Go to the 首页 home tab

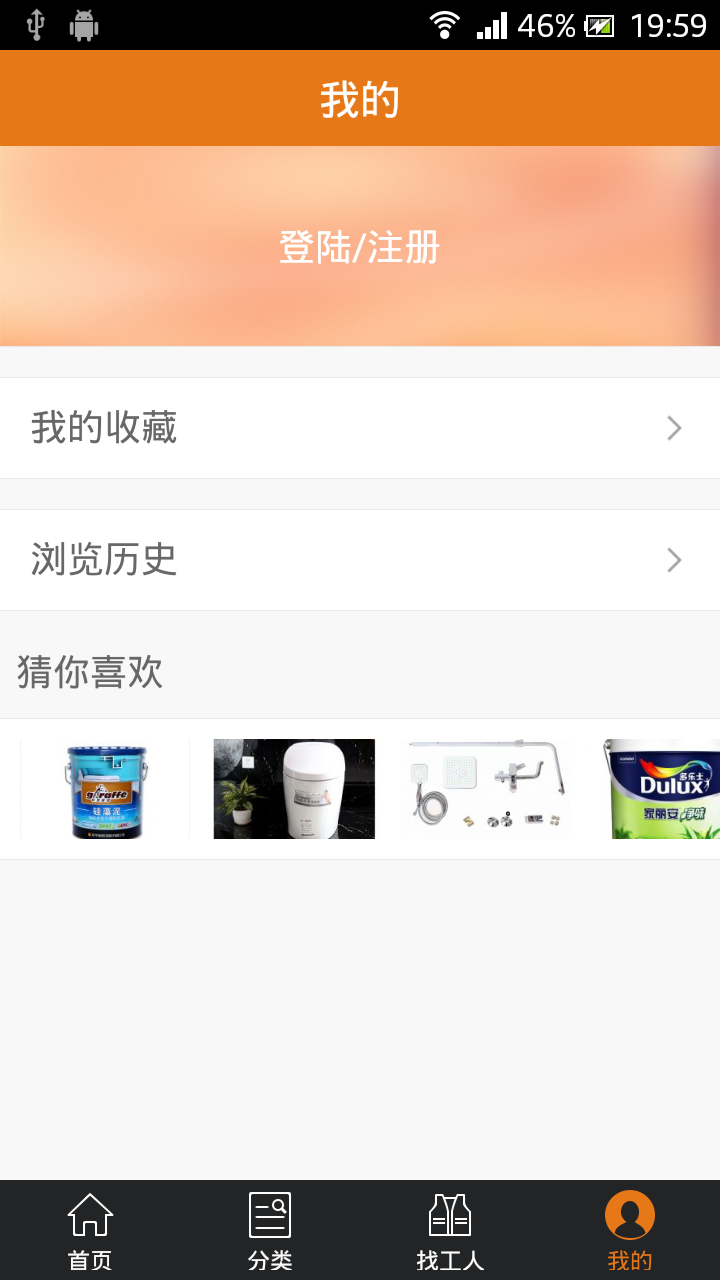90,1230
